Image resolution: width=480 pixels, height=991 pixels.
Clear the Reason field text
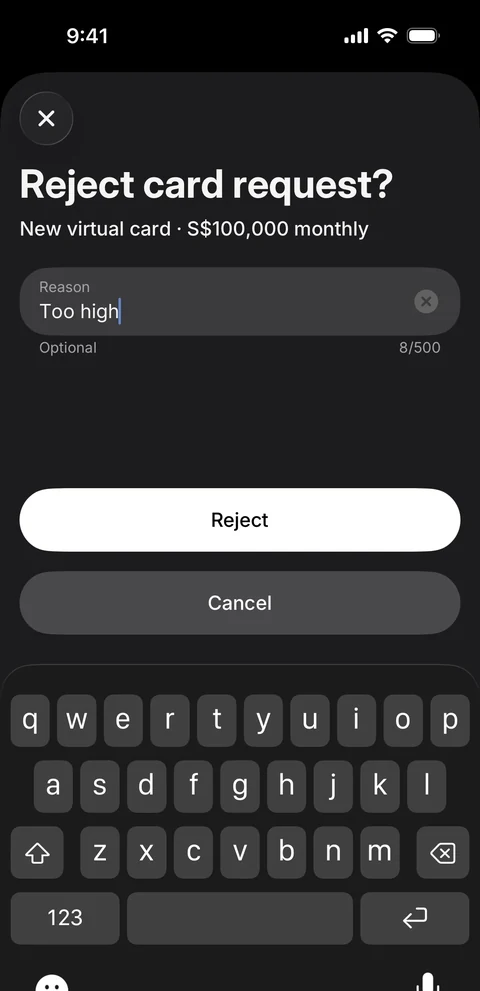426,301
